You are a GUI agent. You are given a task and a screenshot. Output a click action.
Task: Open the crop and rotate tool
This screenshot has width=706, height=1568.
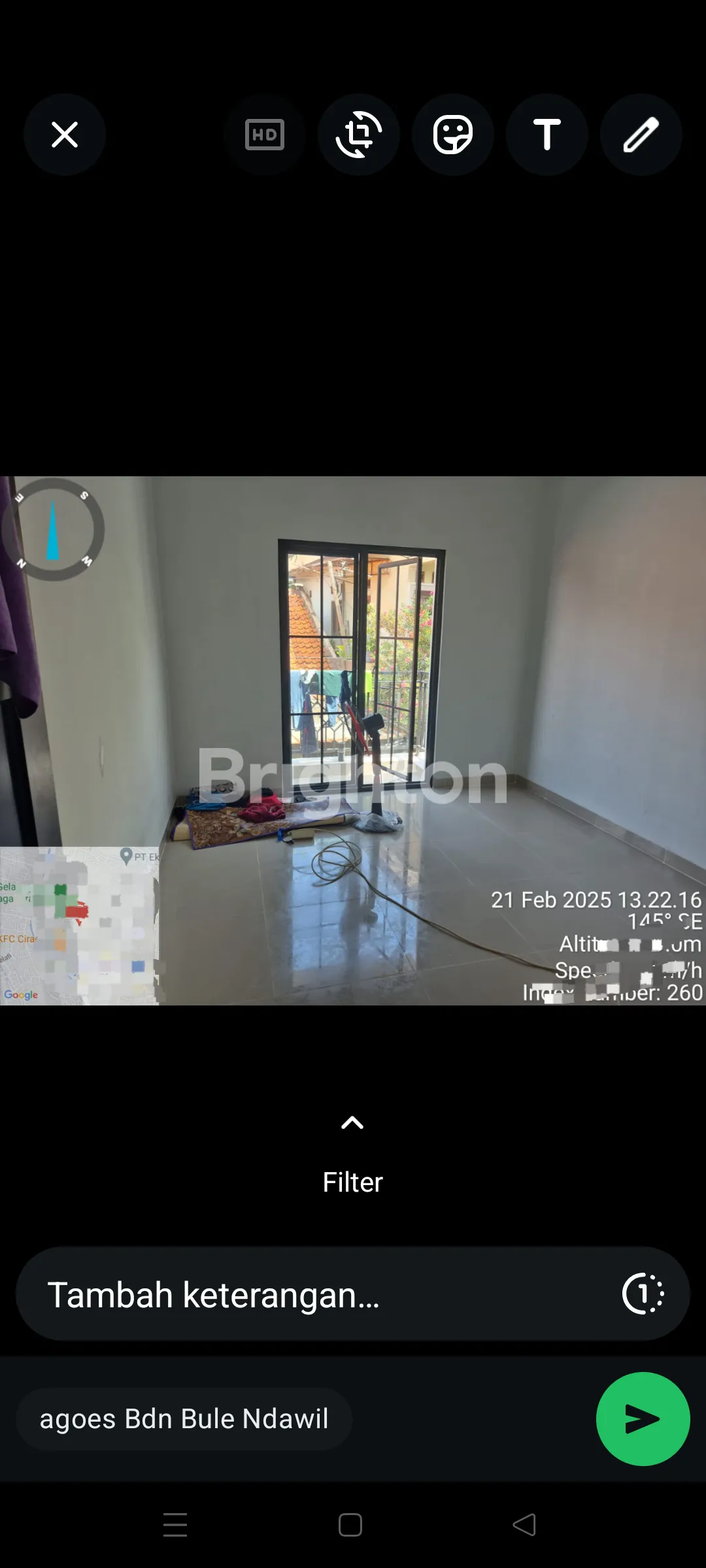(358, 135)
